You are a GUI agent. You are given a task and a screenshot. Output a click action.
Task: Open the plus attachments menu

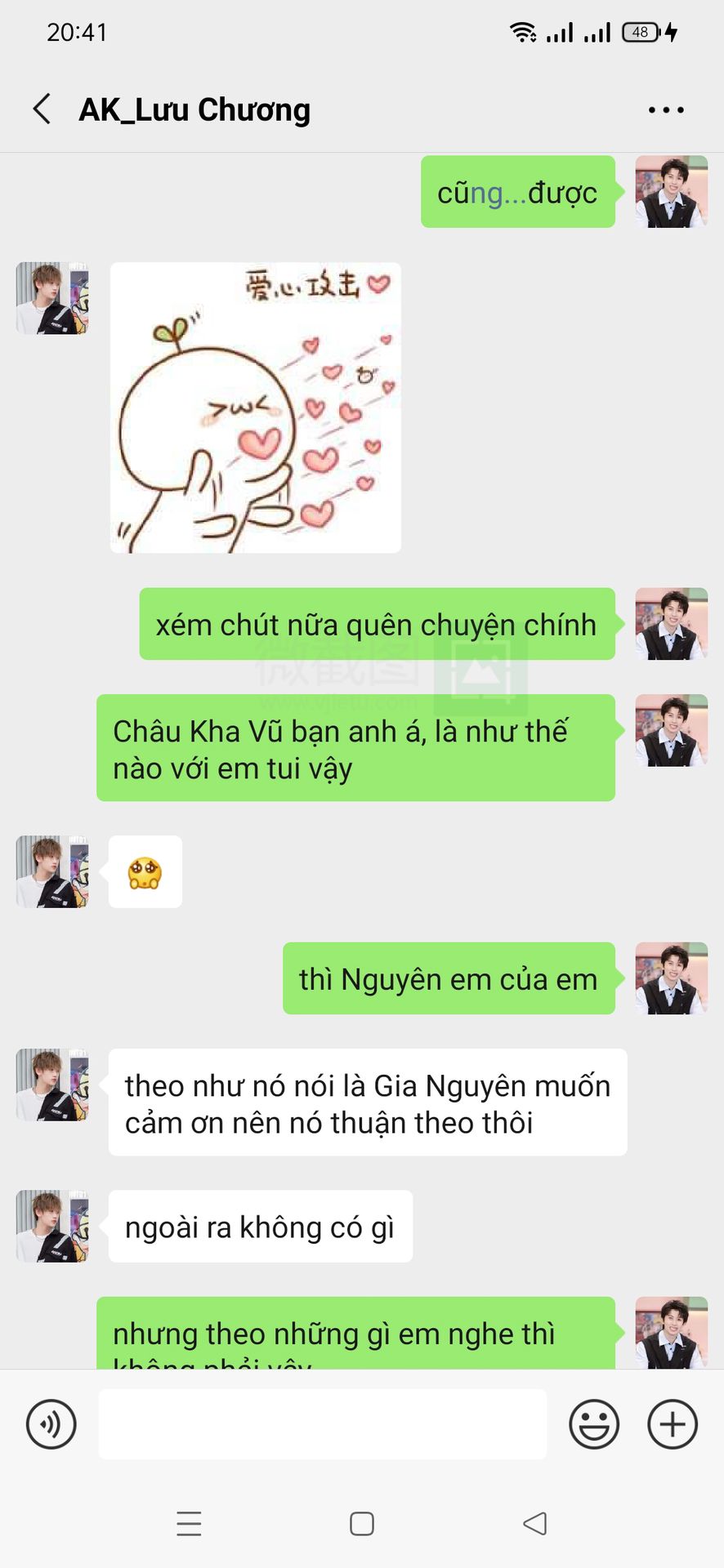pyautogui.click(x=673, y=1424)
